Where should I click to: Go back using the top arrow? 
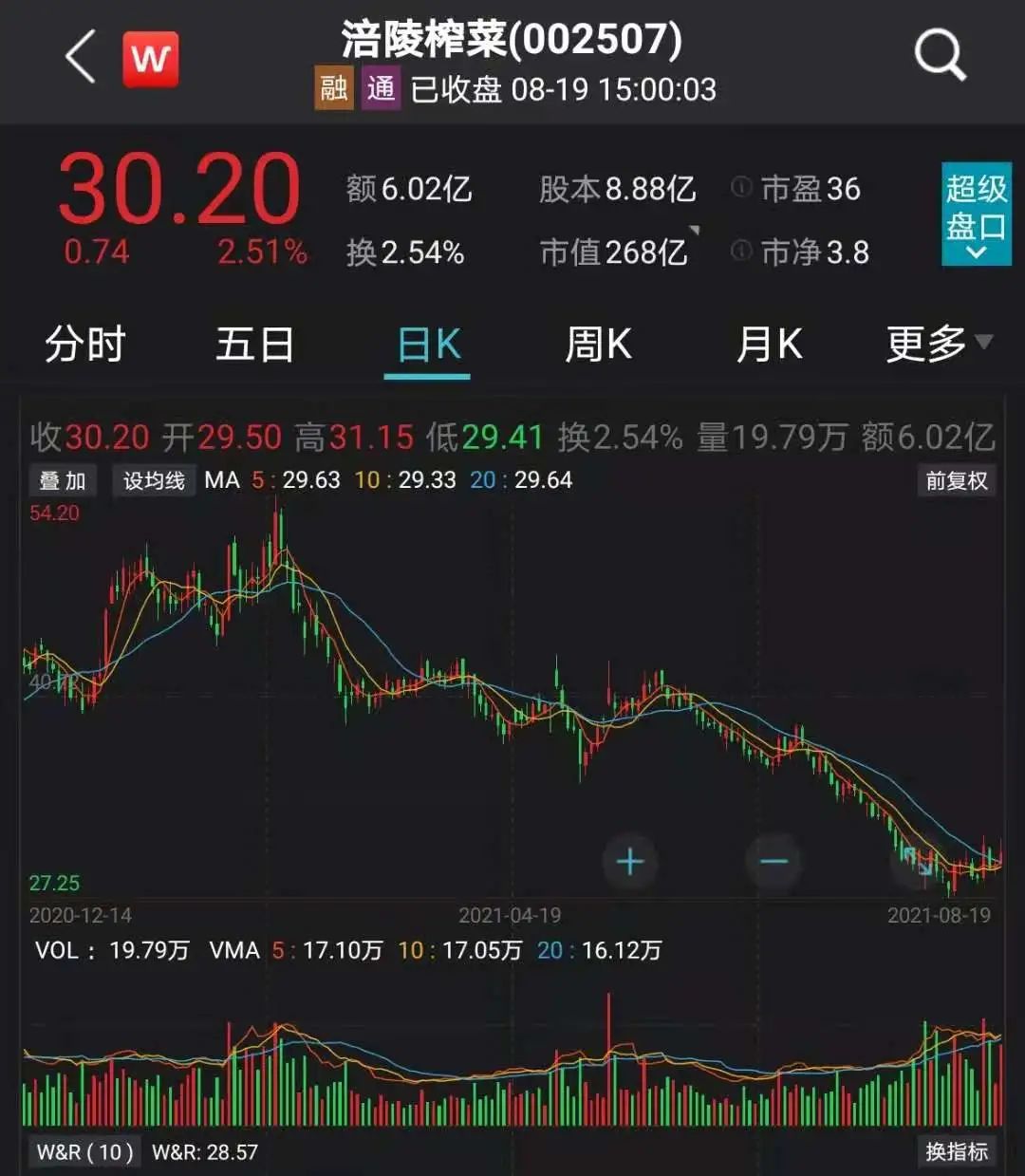(81, 57)
